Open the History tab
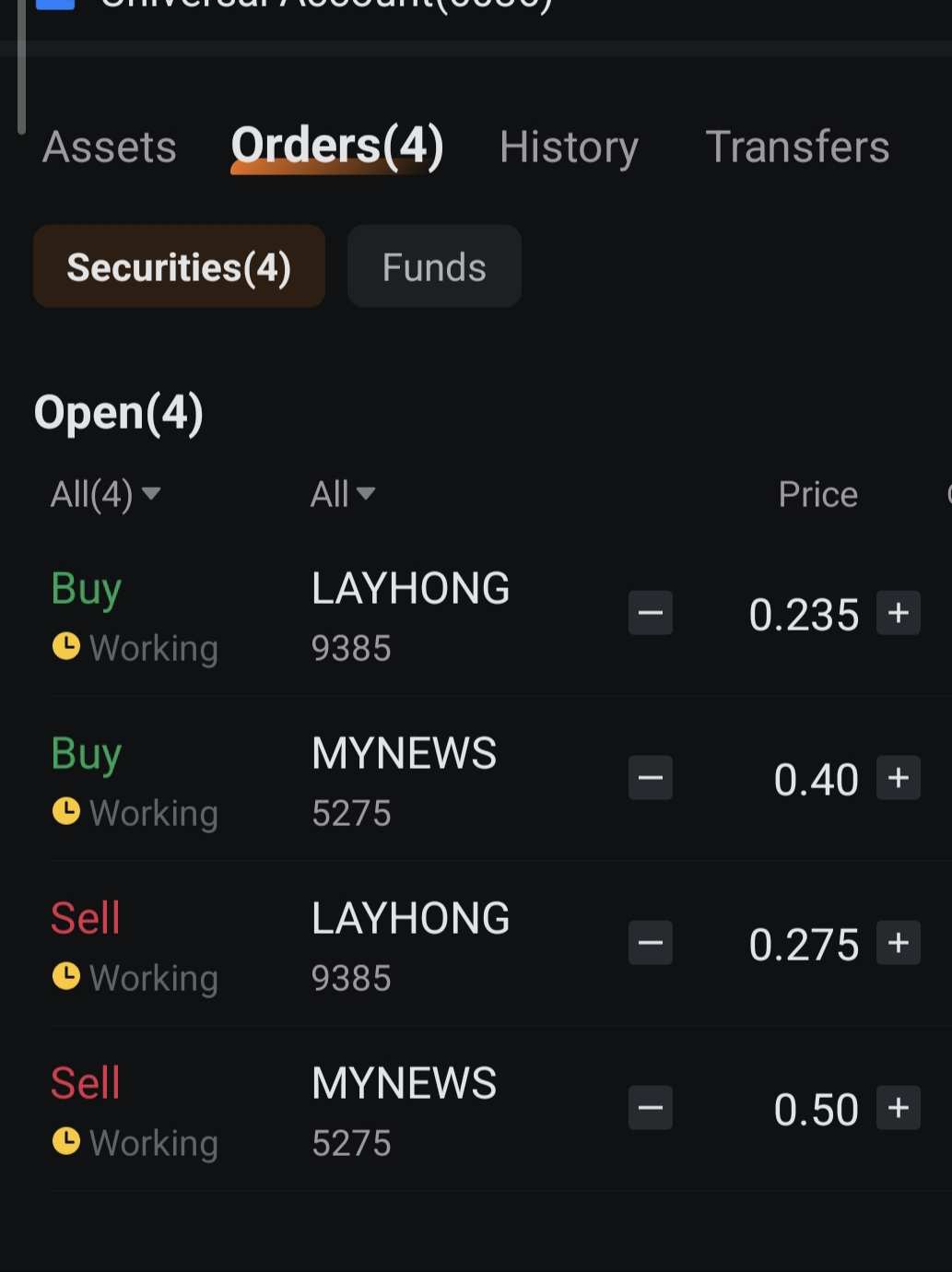Screen dimensions: 952x1272 (x=569, y=147)
